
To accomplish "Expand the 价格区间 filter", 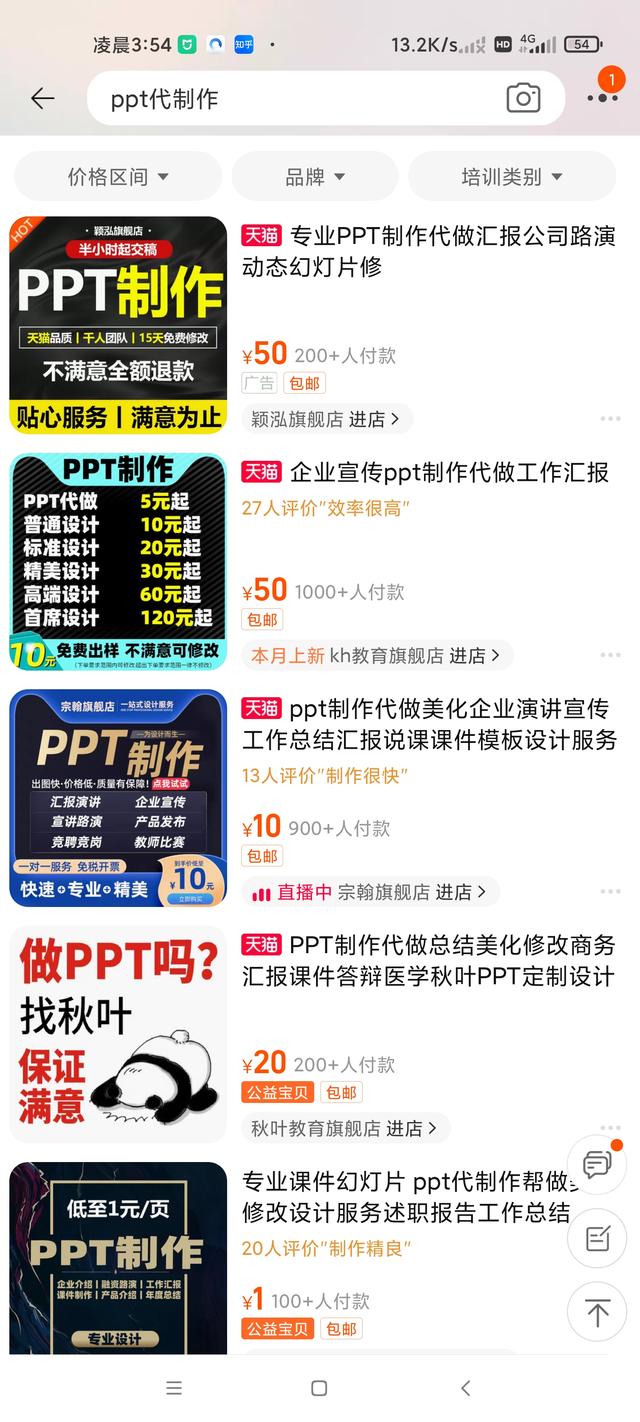I will click(118, 177).
